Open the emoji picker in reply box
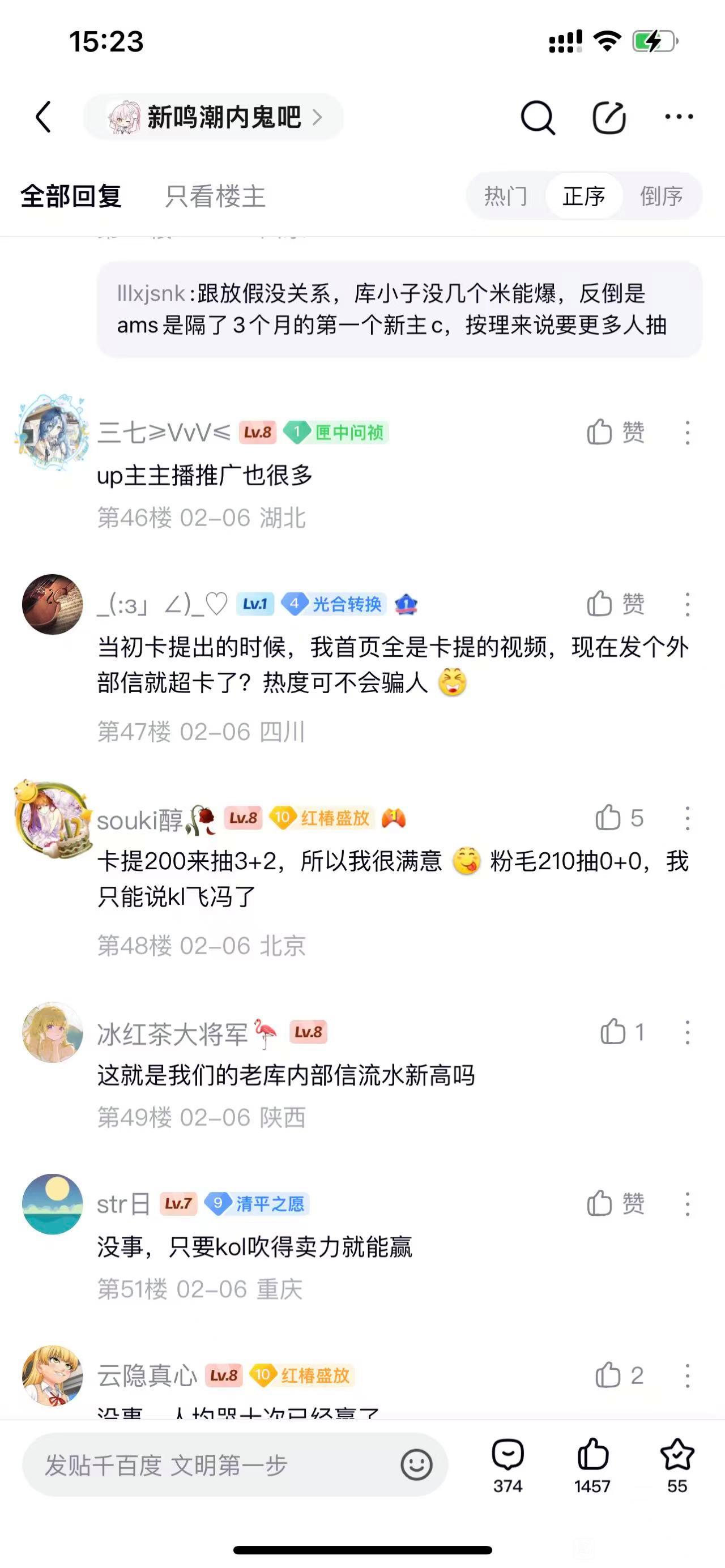 tap(417, 1465)
